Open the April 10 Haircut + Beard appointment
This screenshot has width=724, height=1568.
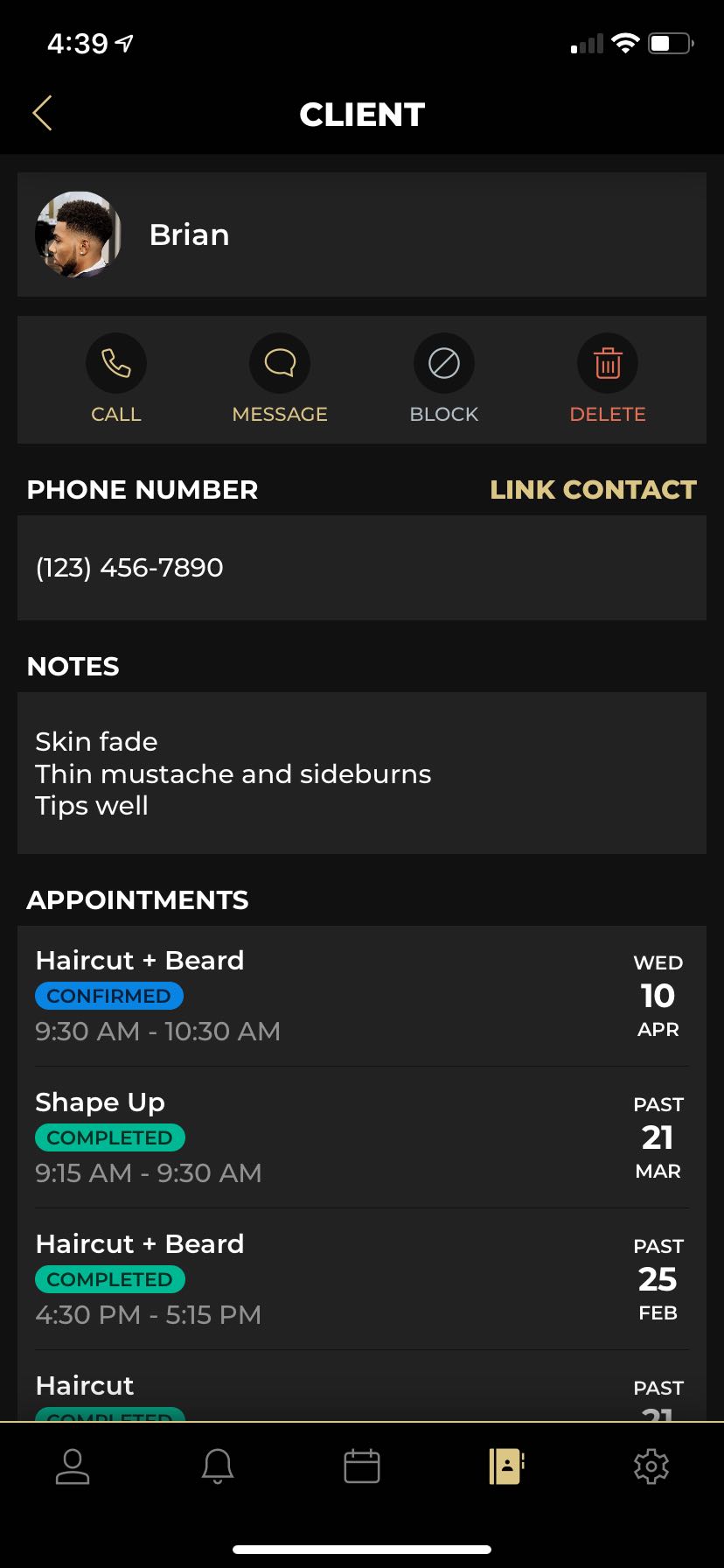click(362, 996)
